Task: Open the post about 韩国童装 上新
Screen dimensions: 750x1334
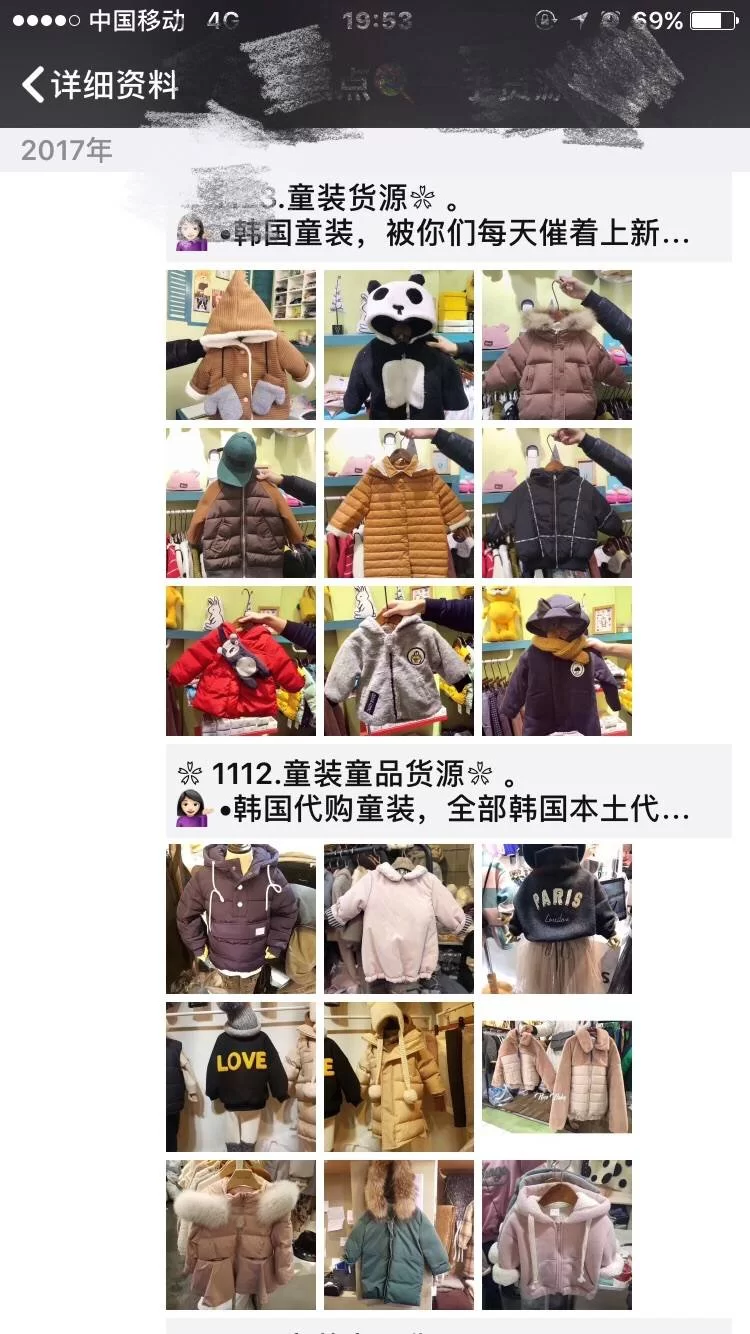Action: pos(450,217)
